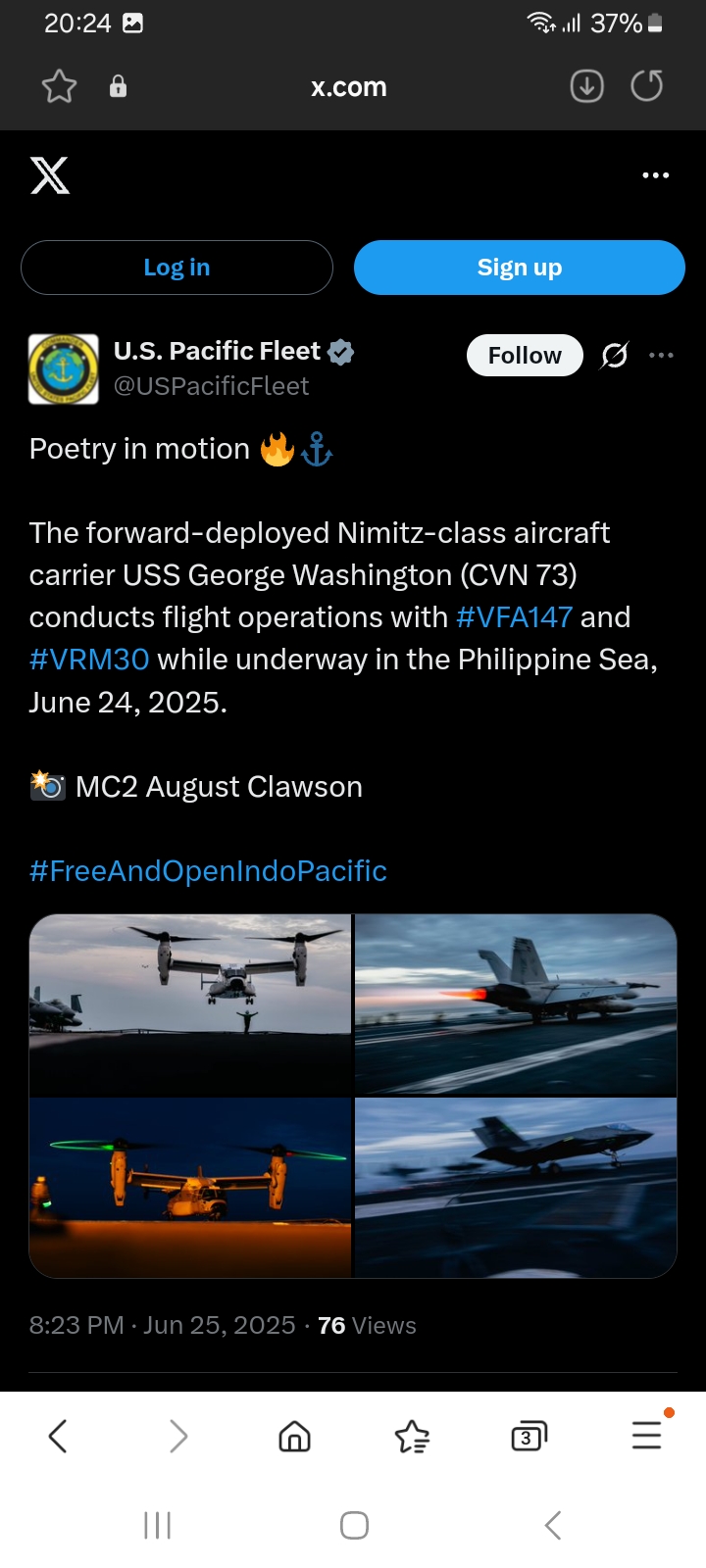
Task: Open the top-right three-dot menu on X
Action: (x=655, y=175)
